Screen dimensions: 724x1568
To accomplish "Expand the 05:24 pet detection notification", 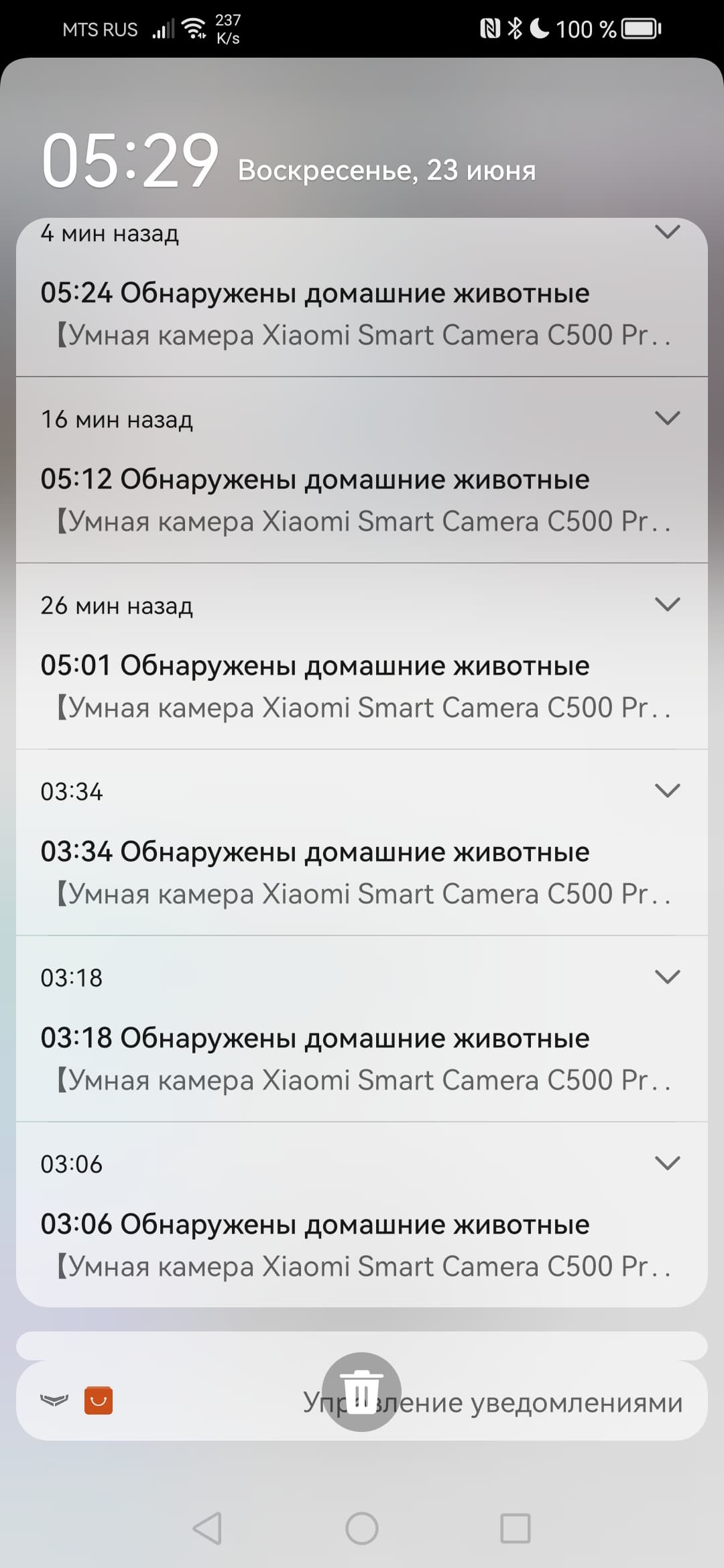I will pyautogui.click(x=667, y=233).
